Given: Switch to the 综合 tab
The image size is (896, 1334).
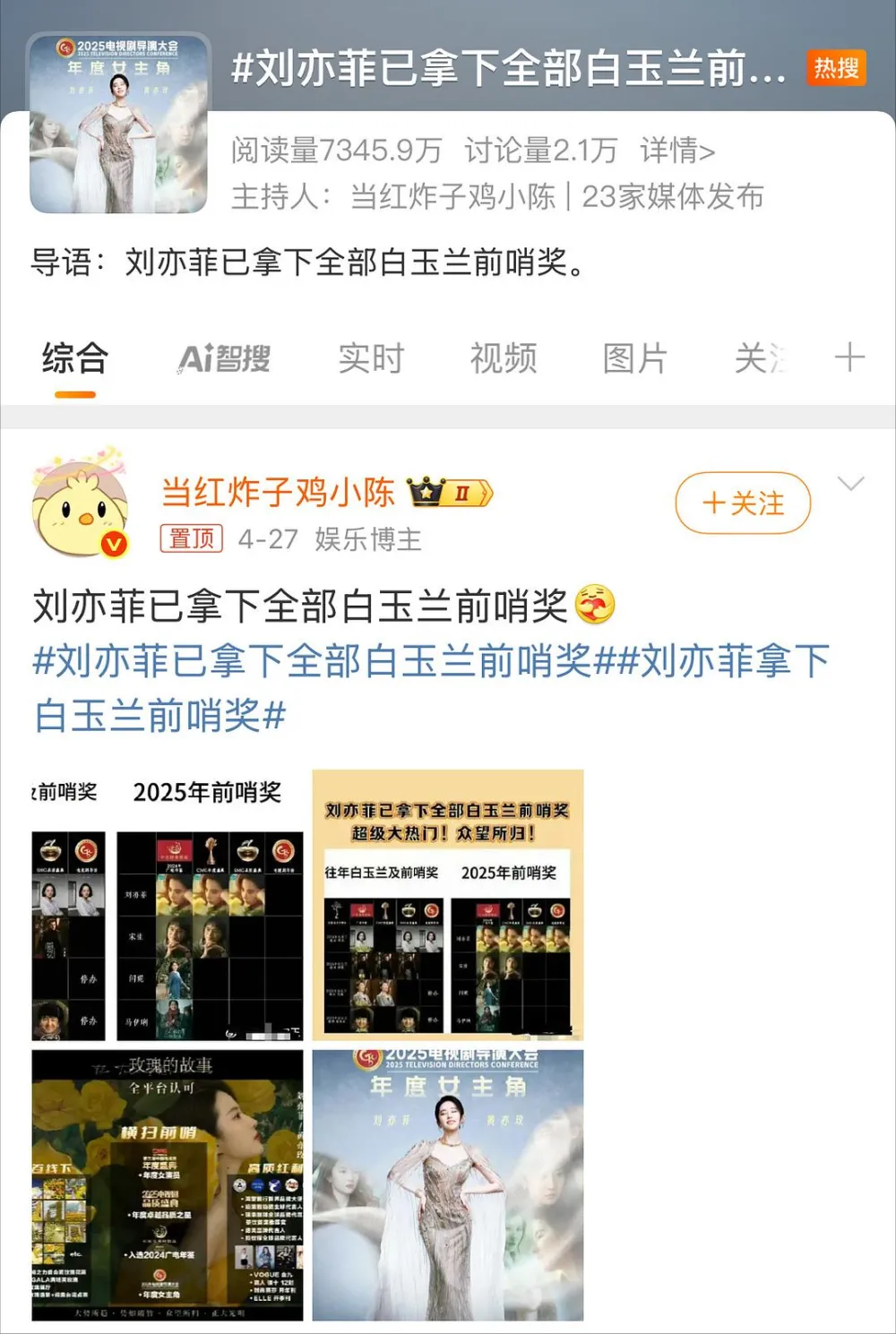Looking at the screenshot, I should [75, 358].
